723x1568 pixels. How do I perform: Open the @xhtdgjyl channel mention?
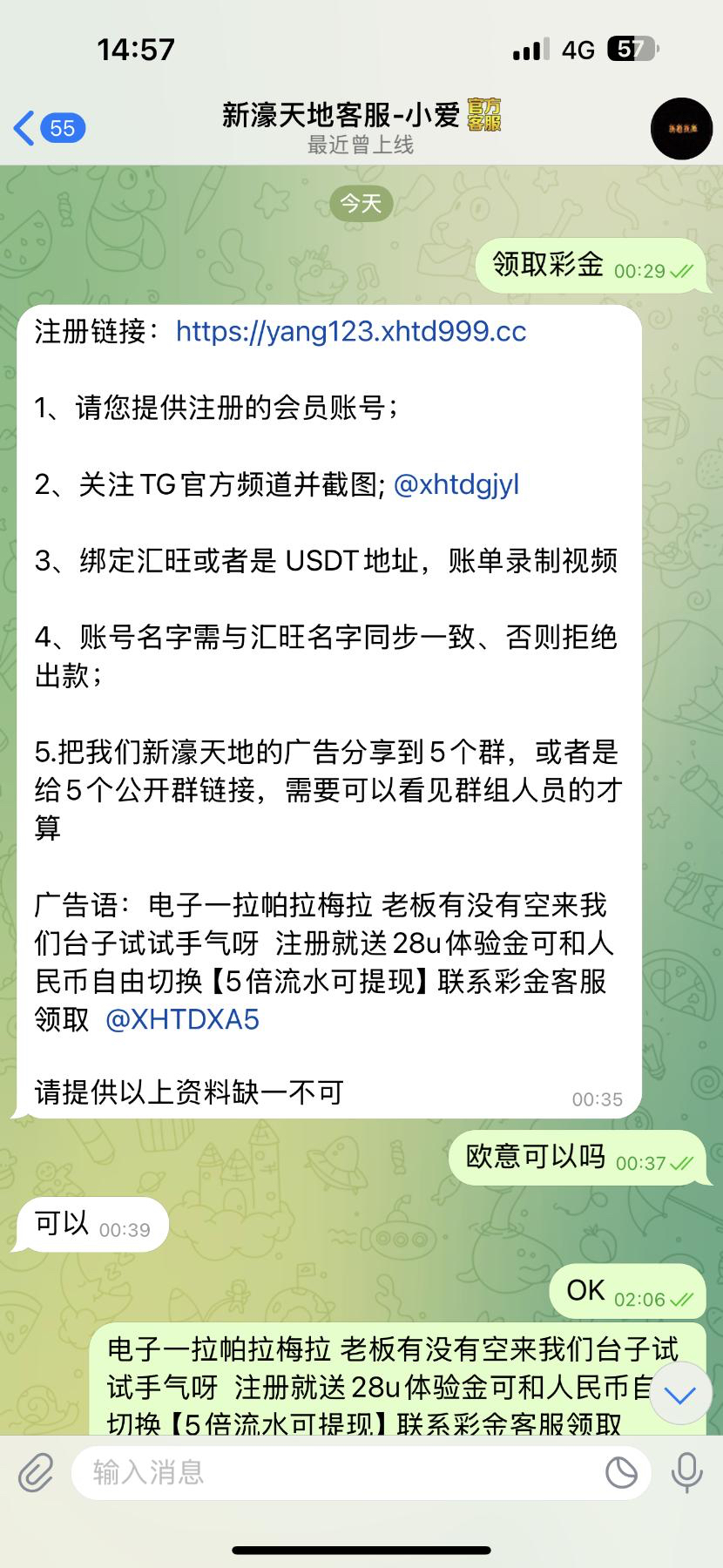pos(456,485)
